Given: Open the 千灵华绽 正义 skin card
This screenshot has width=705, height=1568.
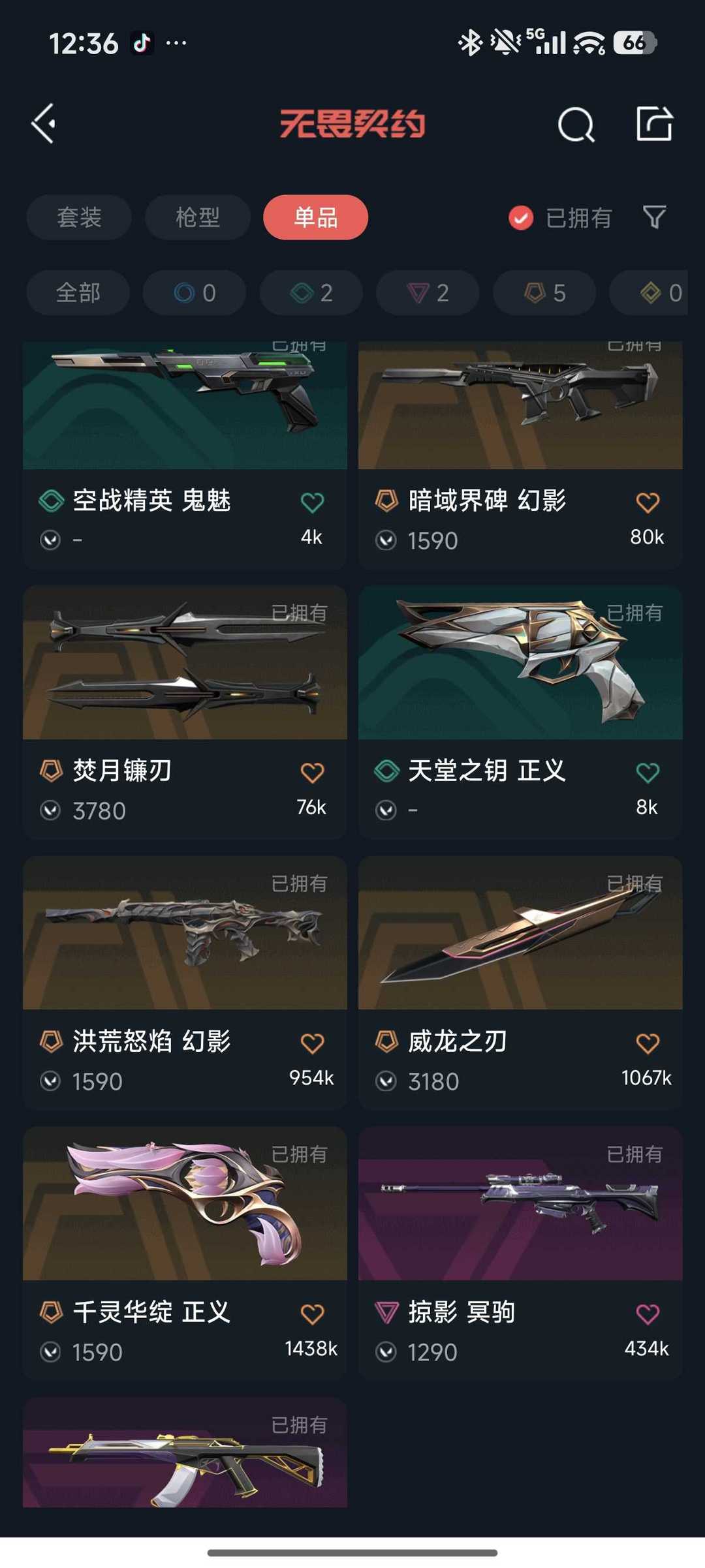Looking at the screenshot, I should coord(185,1253).
